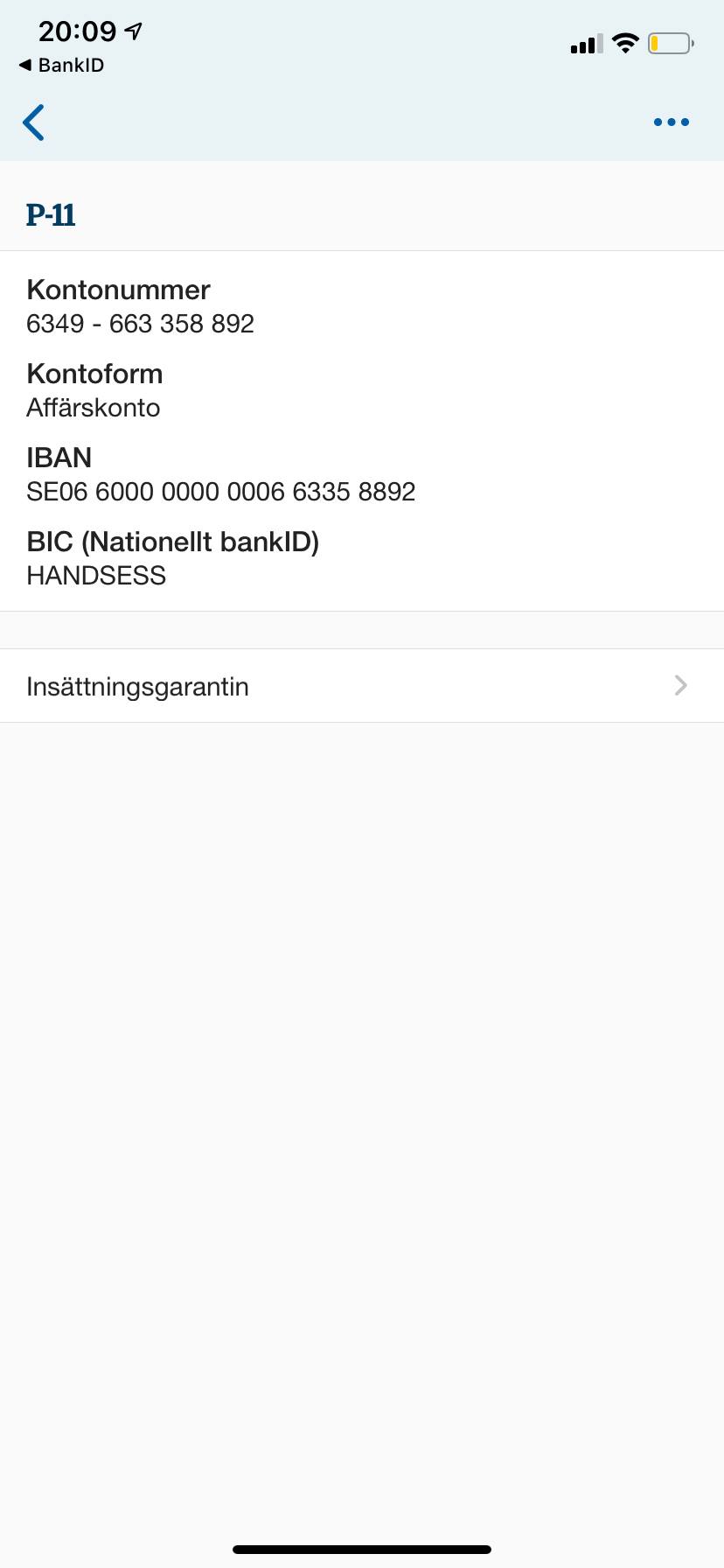The height and width of the screenshot is (1568, 724).
Task: Open the three-dot more options menu
Action: pos(672,122)
